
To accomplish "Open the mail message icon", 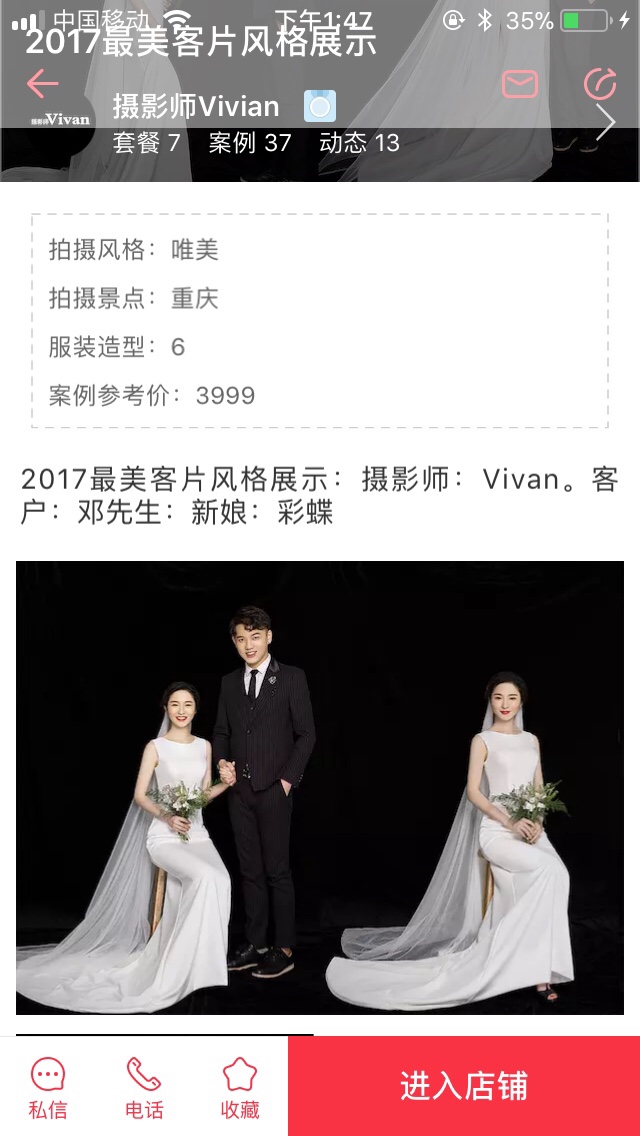I will [520, 84].
